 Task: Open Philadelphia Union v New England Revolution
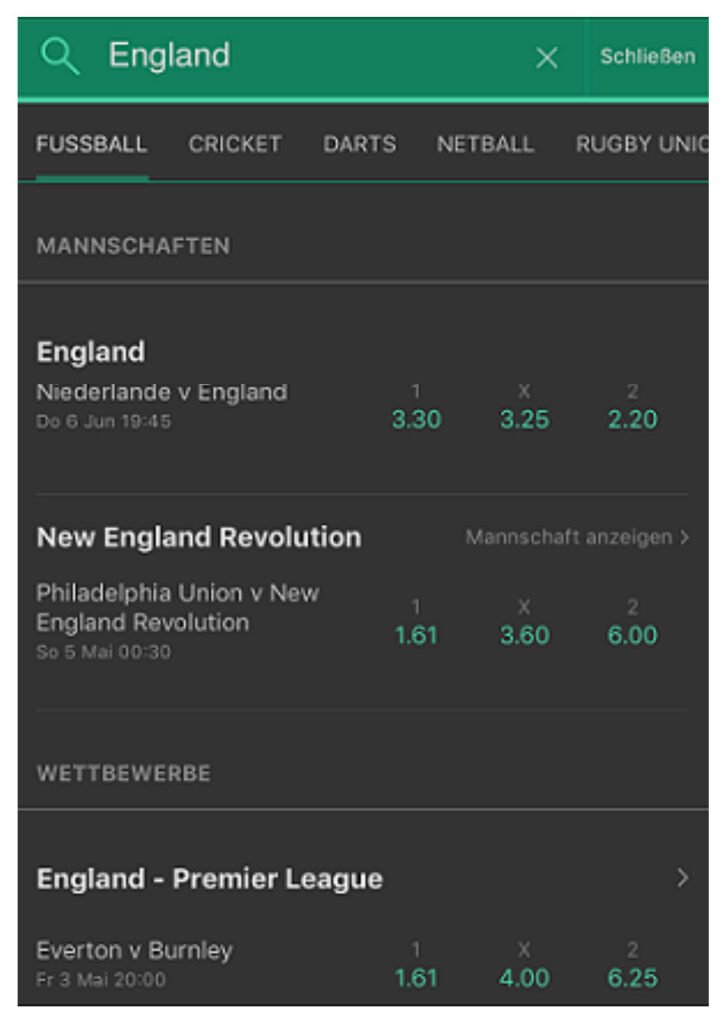178,608
